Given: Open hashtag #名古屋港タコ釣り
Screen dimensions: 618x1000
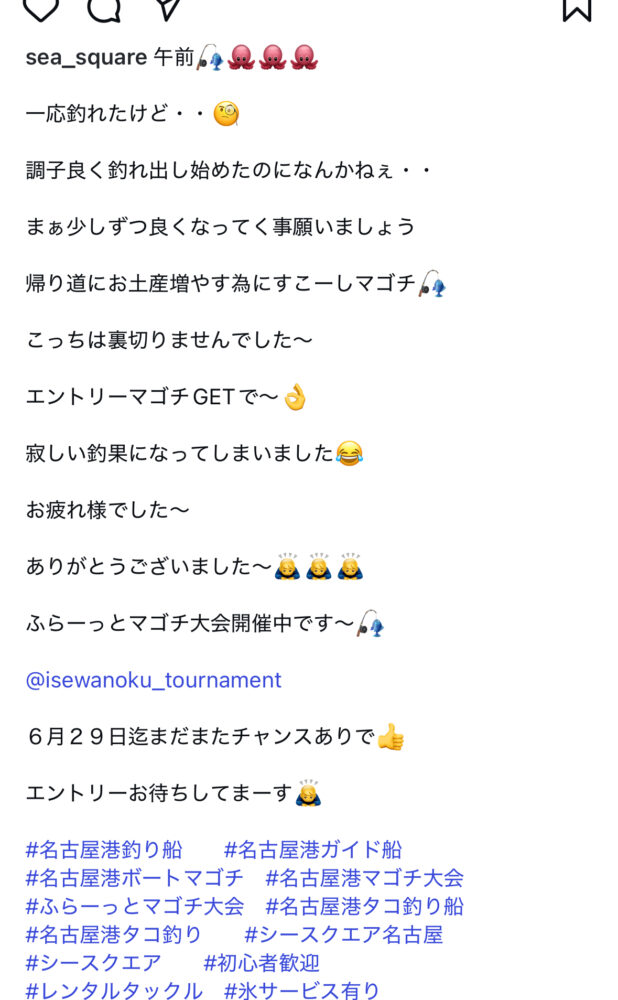Looking at the screenshot, I should (x=114, y=934).
